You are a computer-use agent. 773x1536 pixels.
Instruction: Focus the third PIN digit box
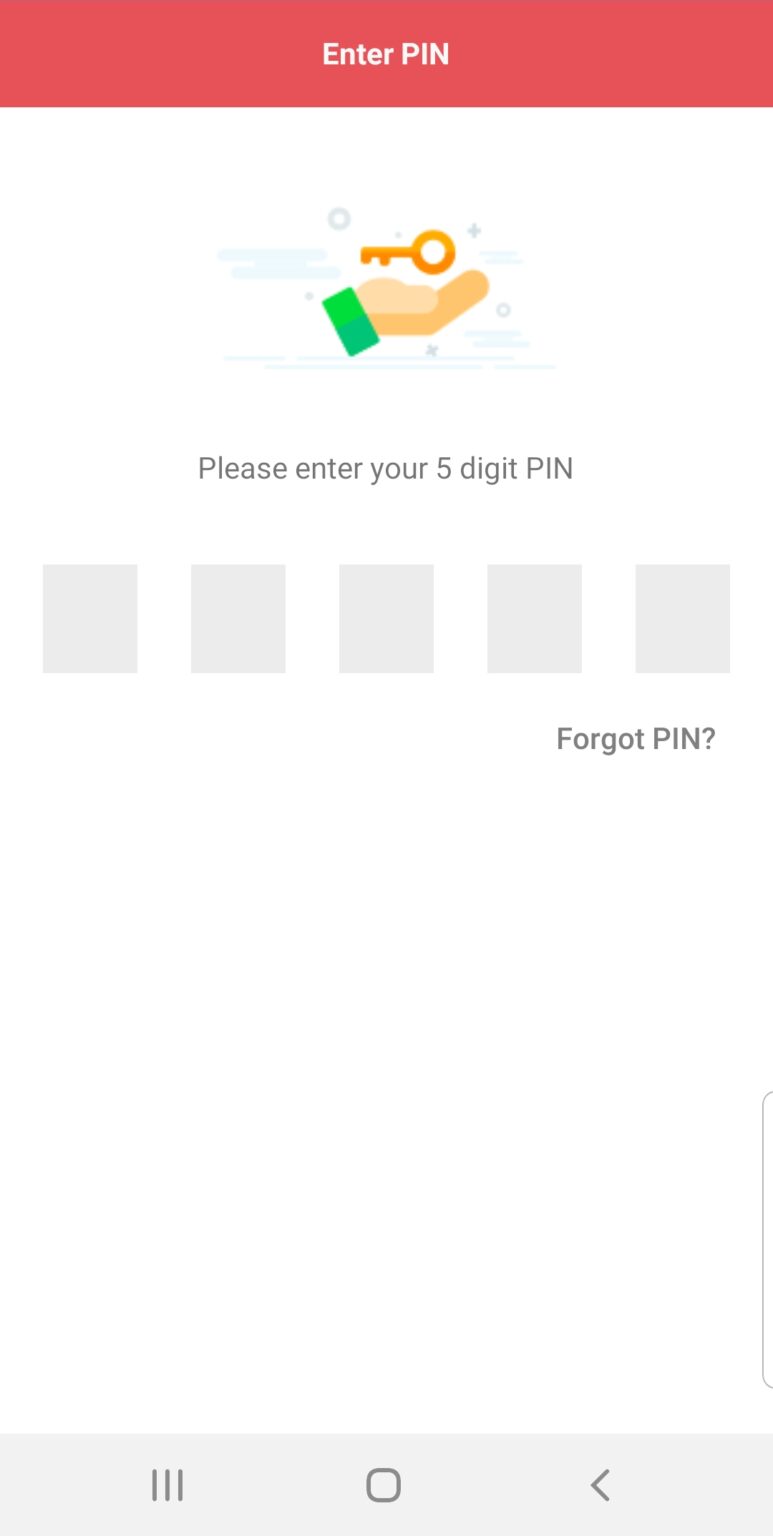click(x=386, y=618)
